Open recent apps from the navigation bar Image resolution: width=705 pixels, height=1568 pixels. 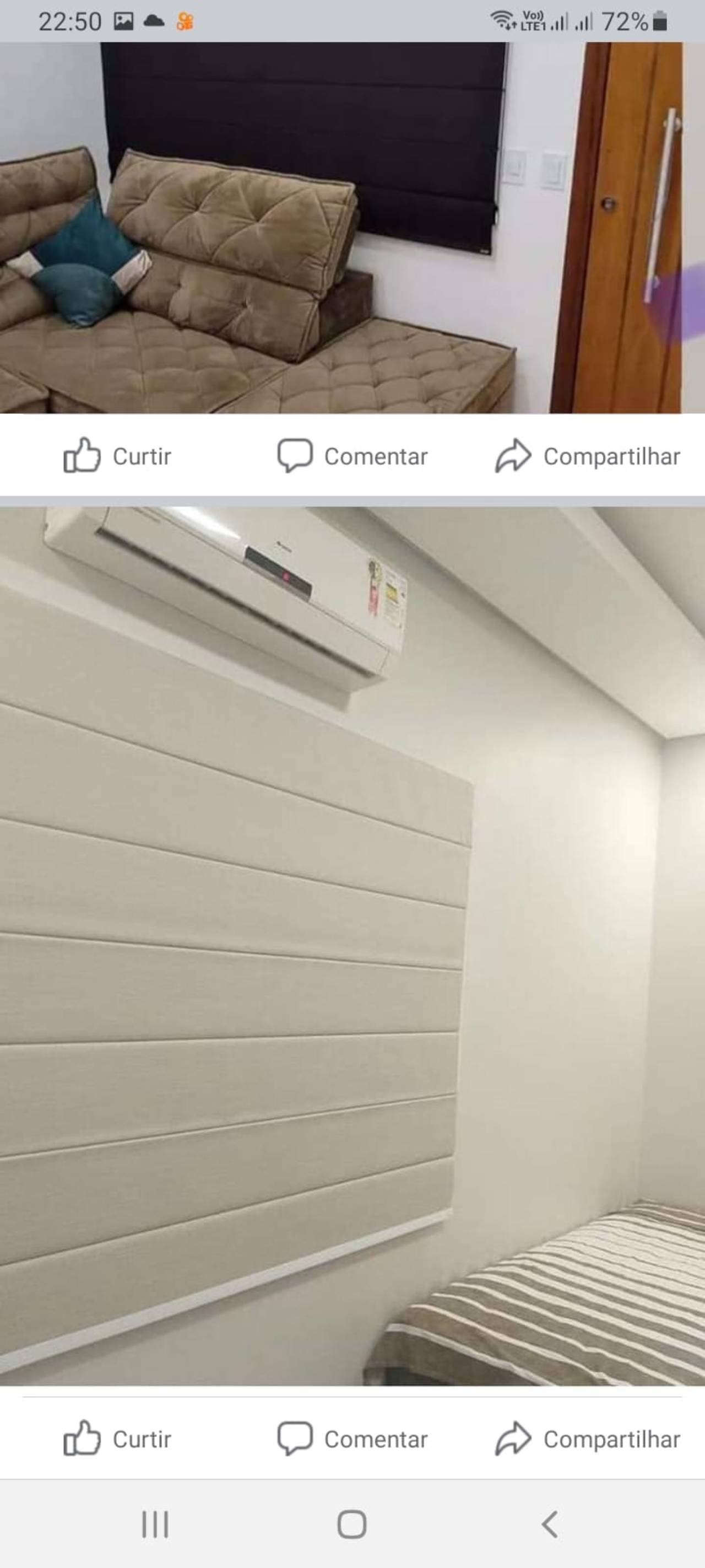[155, 1524]
